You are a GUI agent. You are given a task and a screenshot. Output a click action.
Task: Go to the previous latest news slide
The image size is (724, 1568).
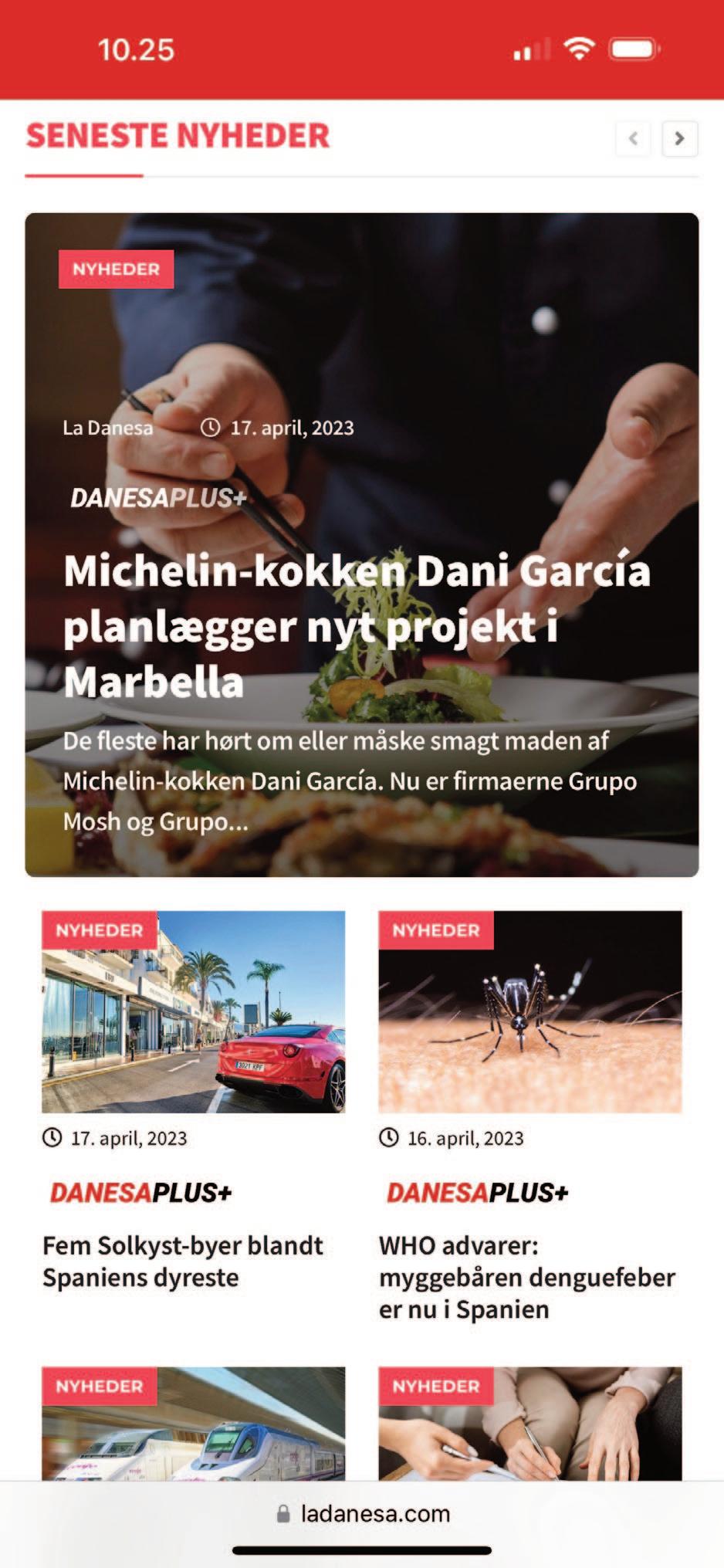click(633, 139)
